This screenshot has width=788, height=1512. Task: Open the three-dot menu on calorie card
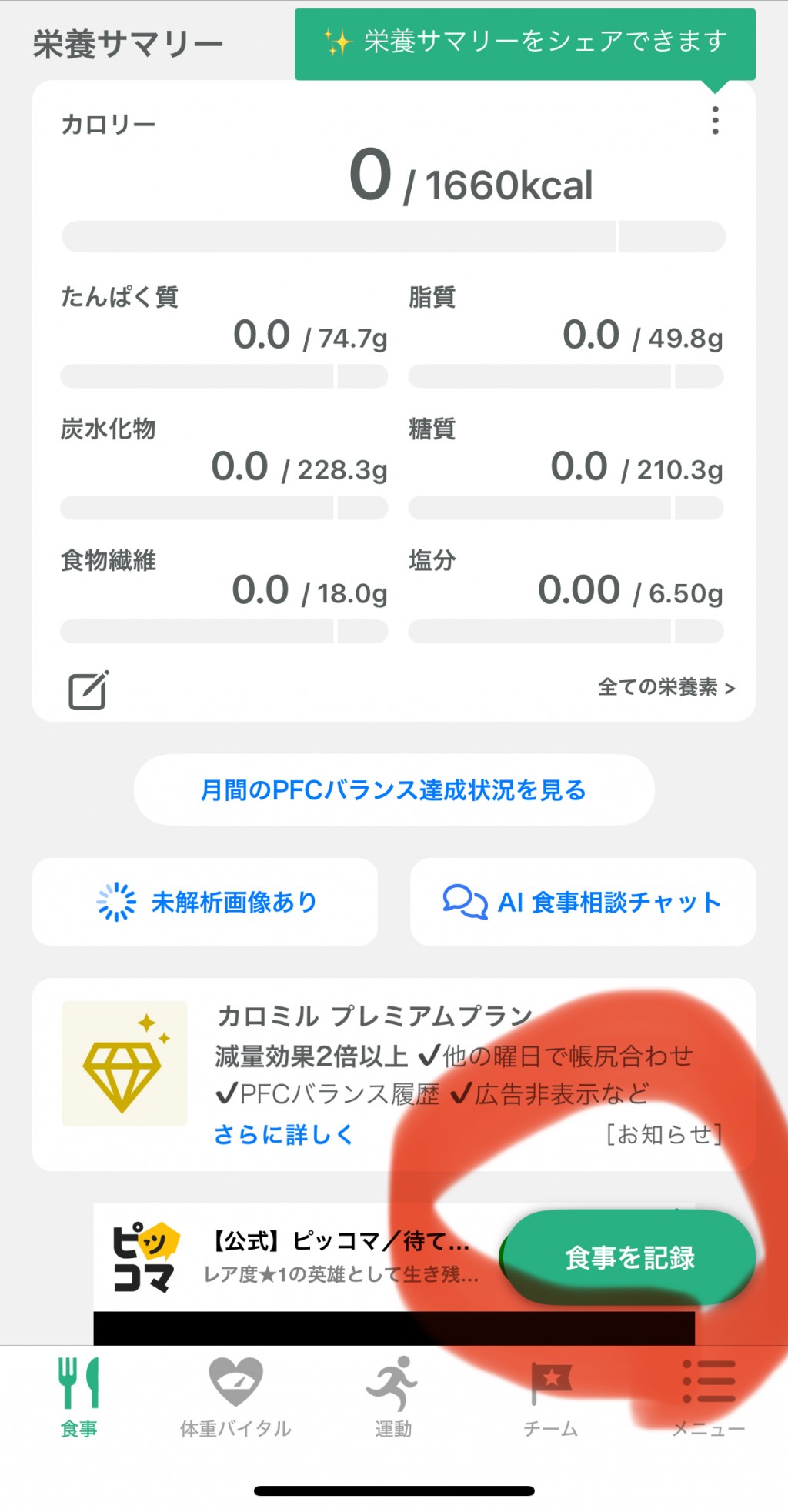(x=715, y=121)
